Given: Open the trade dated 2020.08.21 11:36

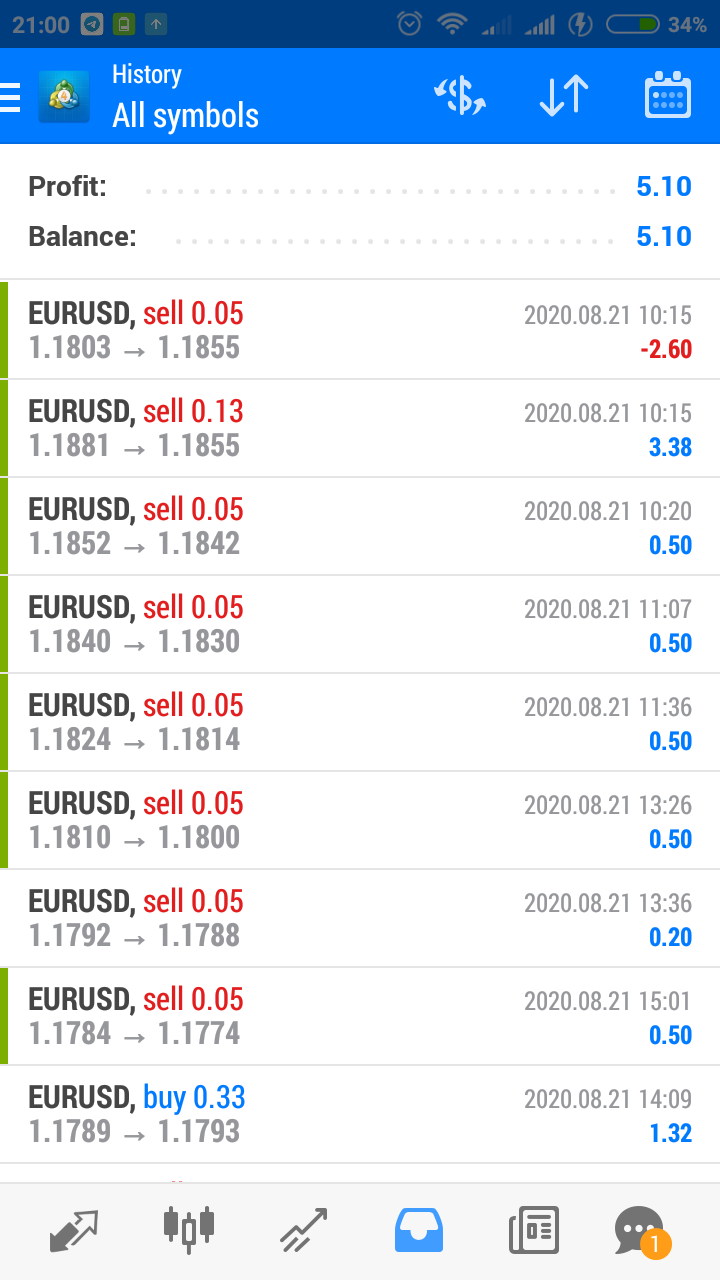Looking at the screenshot, I should tap(360, 723).
